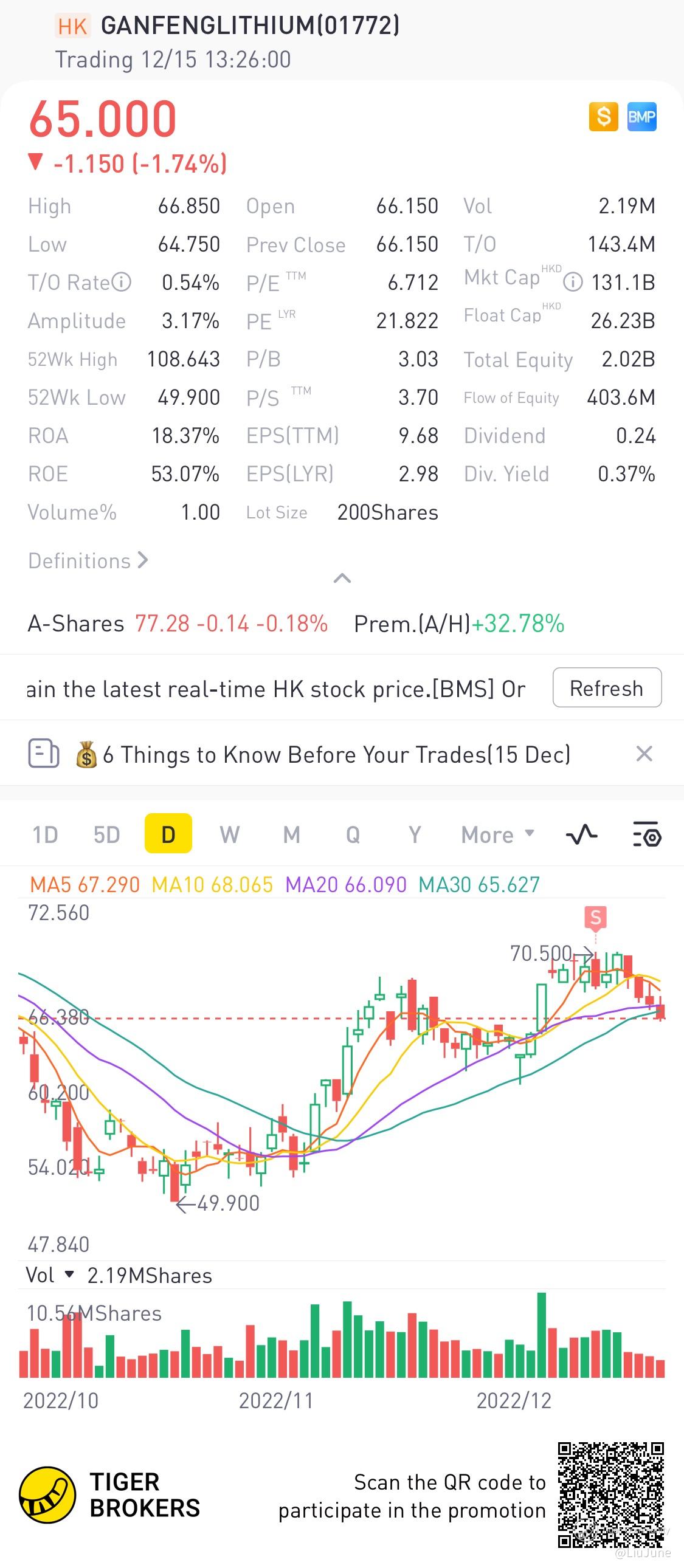Switch to the yearly Y chart
Viewport: 684px width, 1568px height.
414,834
